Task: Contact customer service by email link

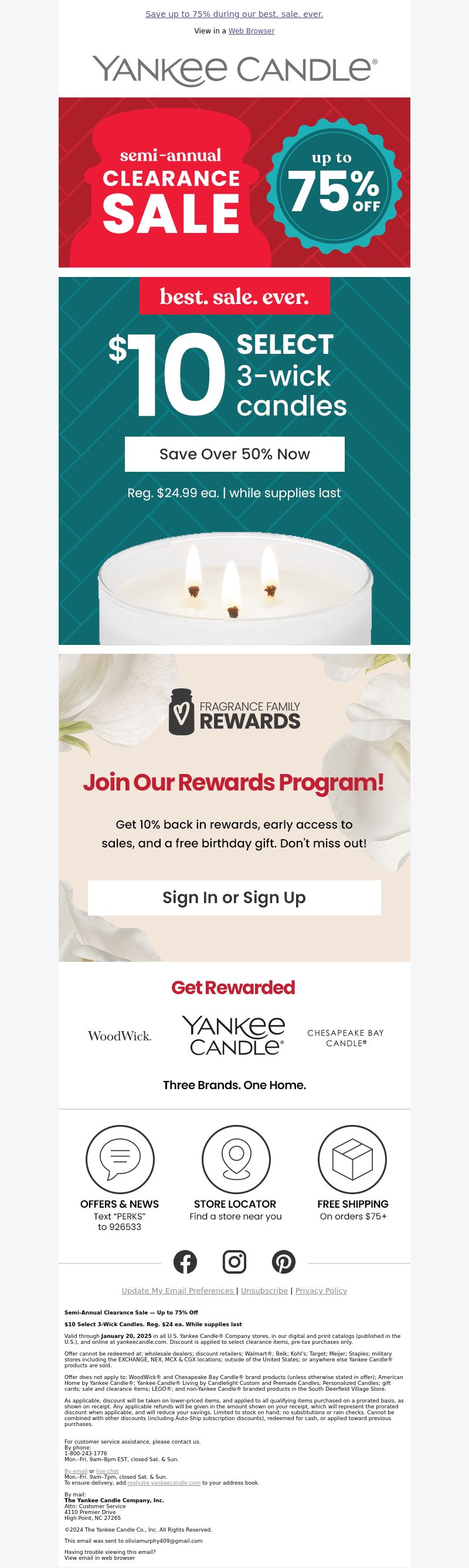Action: [x=76, y=1471]
